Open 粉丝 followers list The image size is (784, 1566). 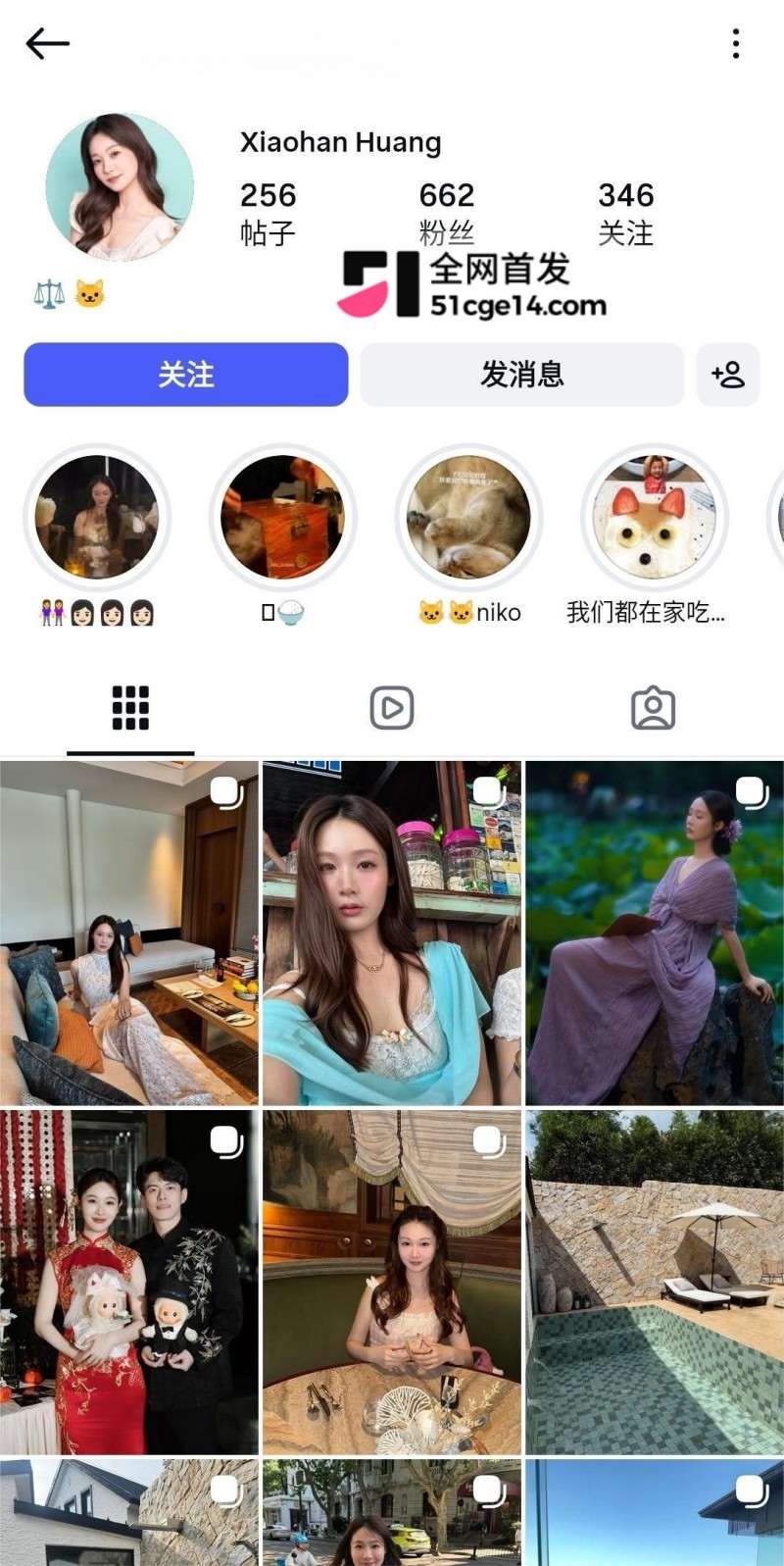[x=447, y=213]
